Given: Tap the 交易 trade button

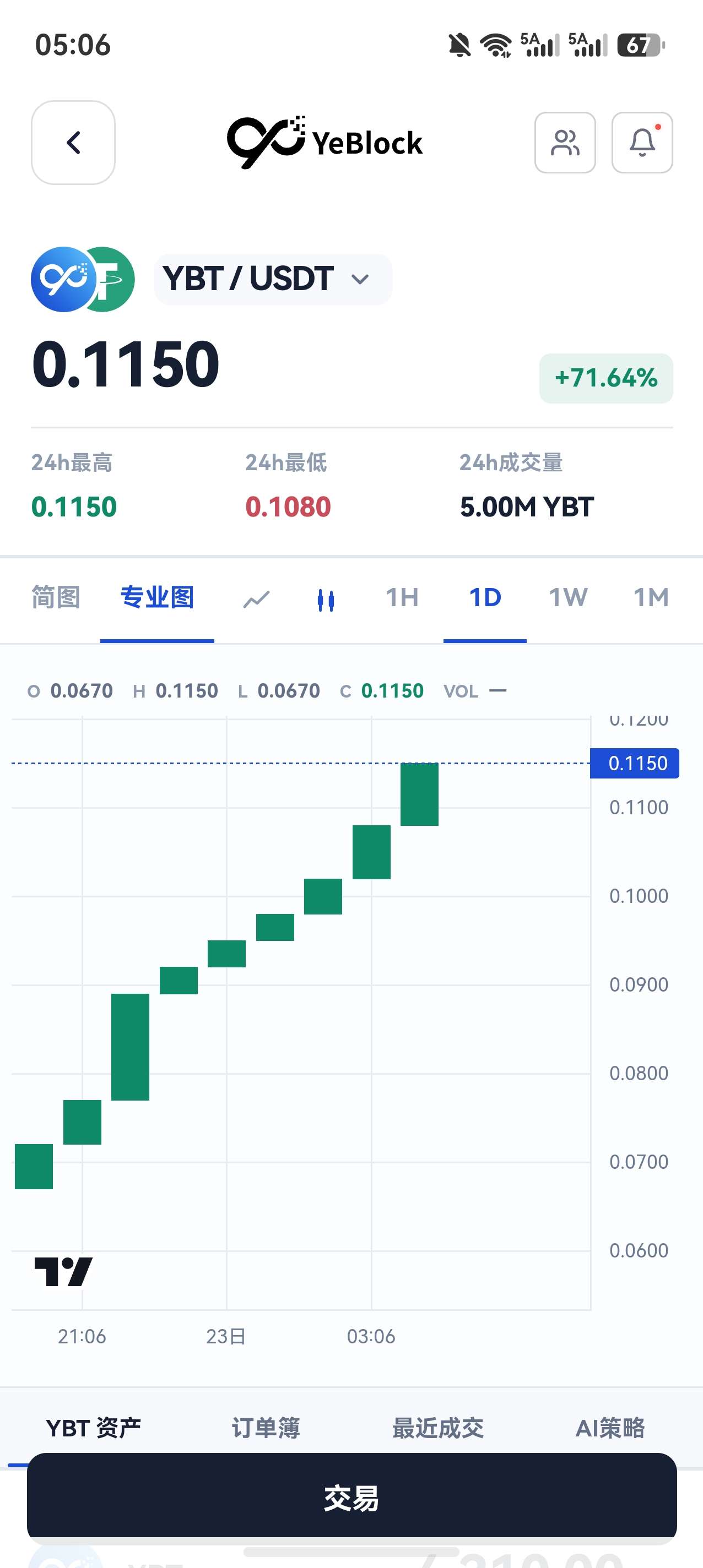Looking at the screenshot, I should click(x=351, y=1498).
